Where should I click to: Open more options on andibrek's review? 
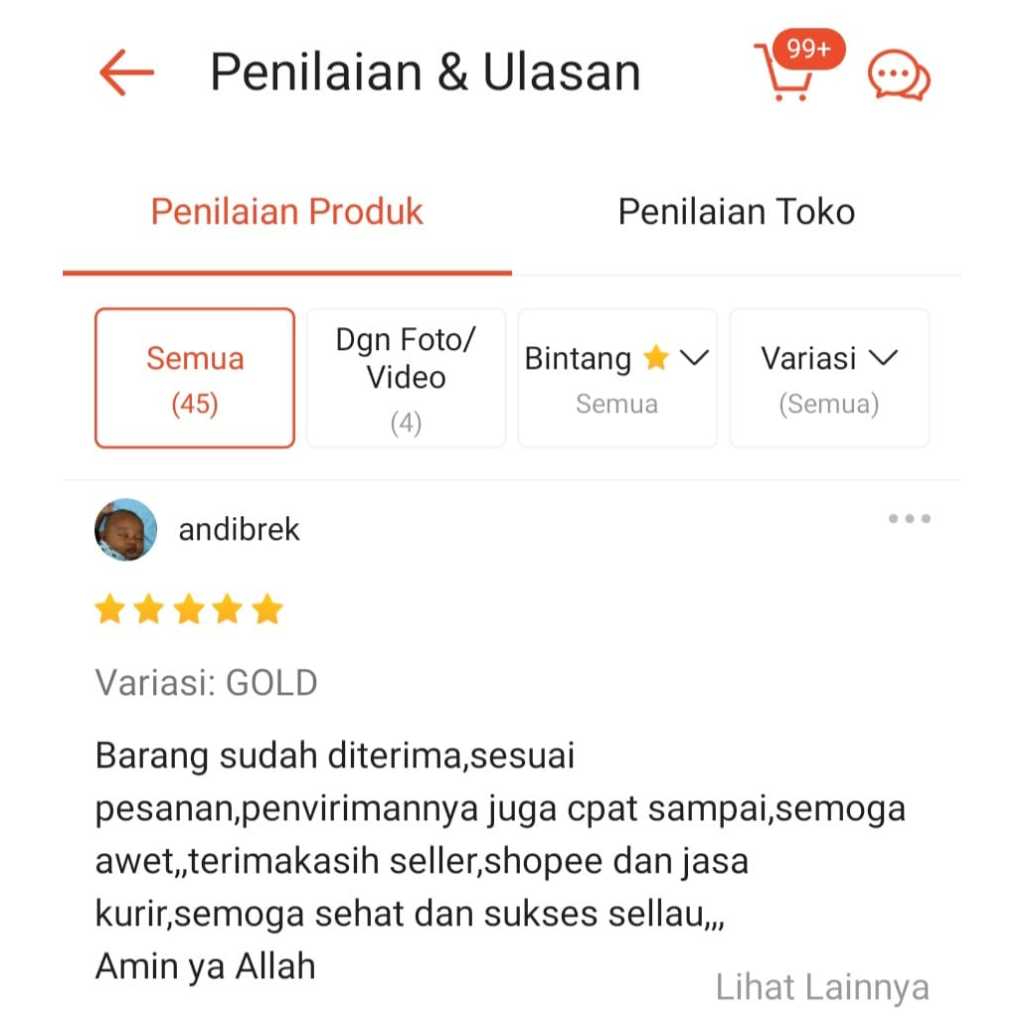(x=909, y=518)
